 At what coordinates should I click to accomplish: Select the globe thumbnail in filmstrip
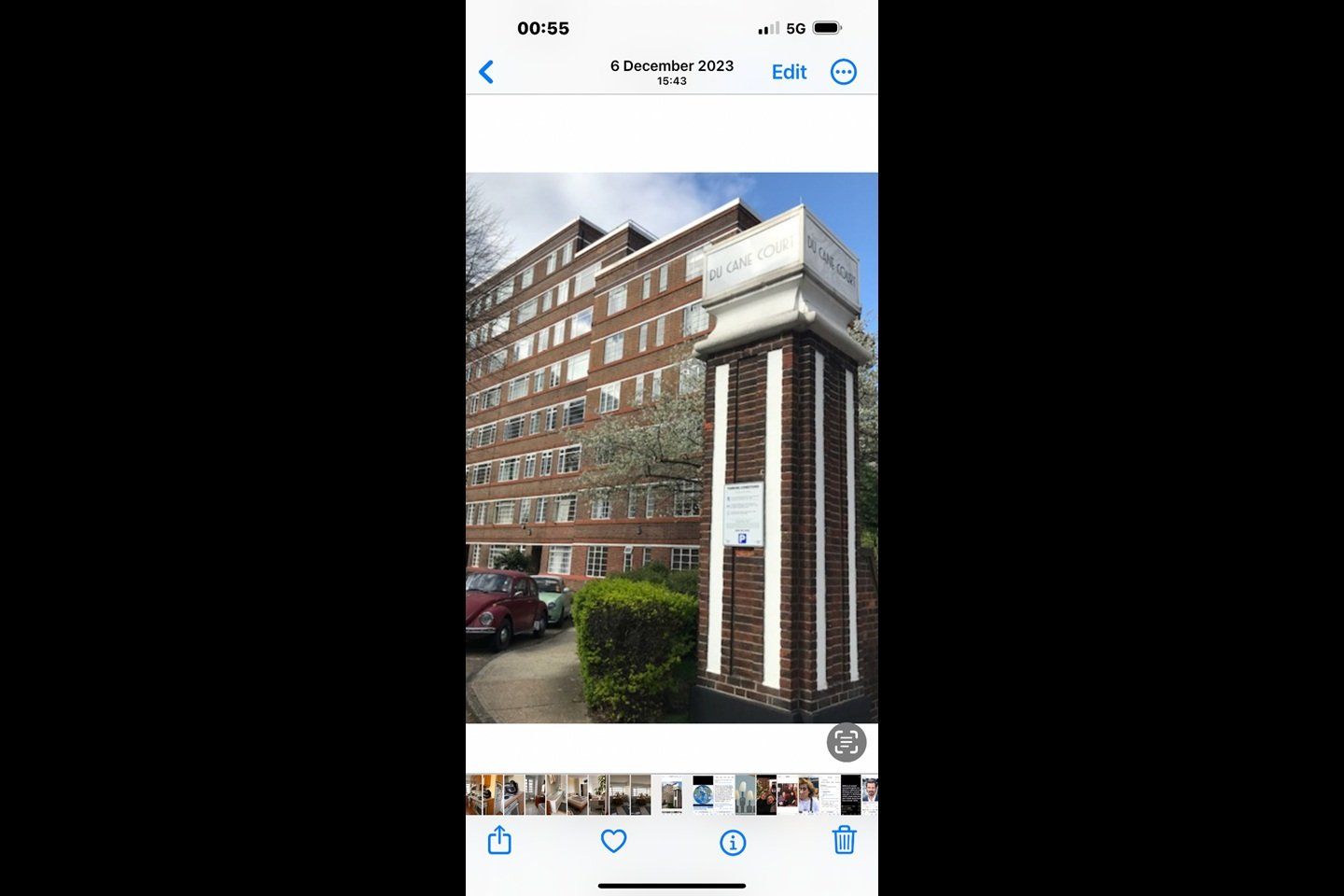click(703, 795)
